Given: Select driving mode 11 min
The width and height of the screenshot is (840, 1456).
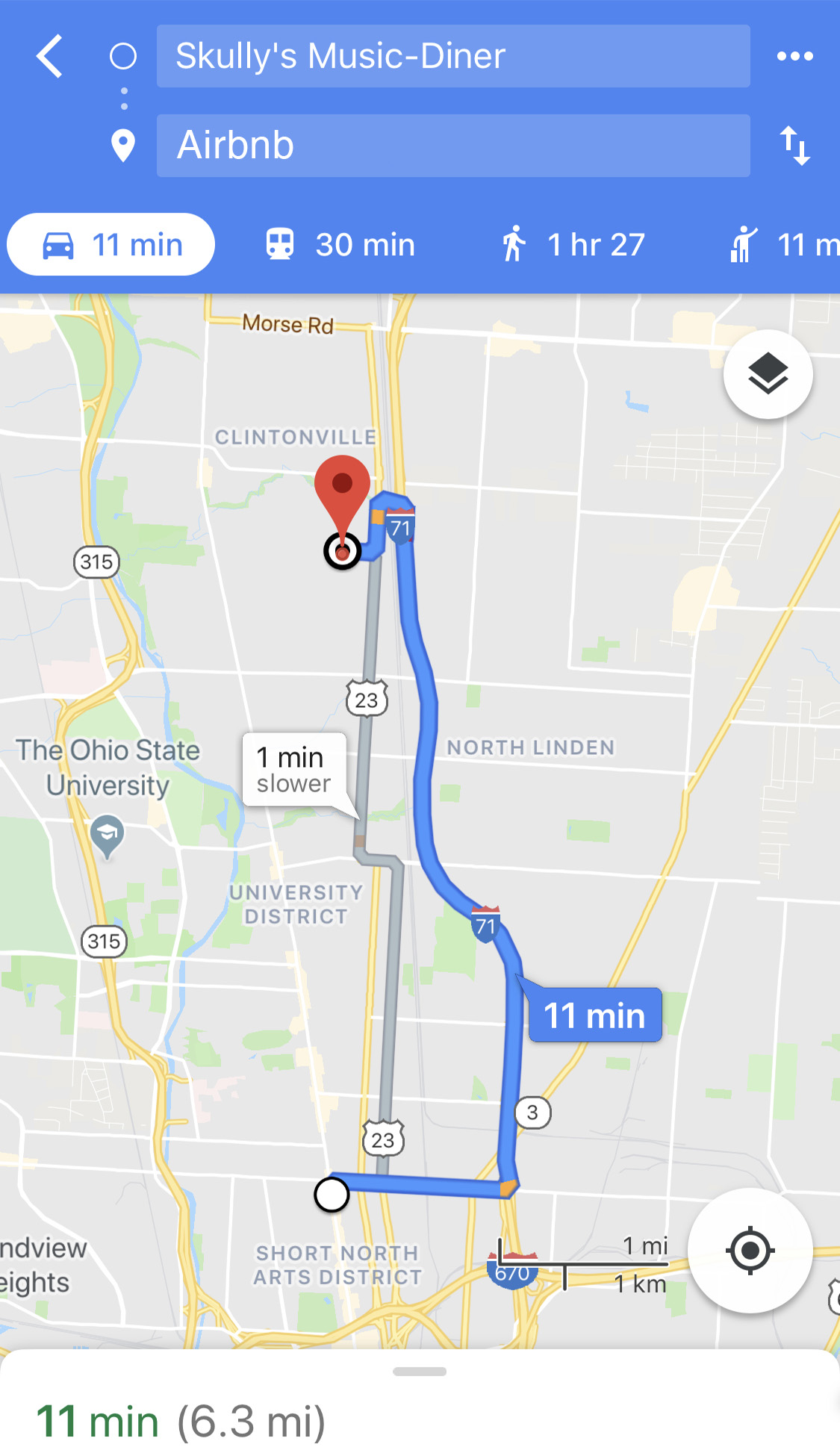Looking at the screenshot, I should coord(111,244).
